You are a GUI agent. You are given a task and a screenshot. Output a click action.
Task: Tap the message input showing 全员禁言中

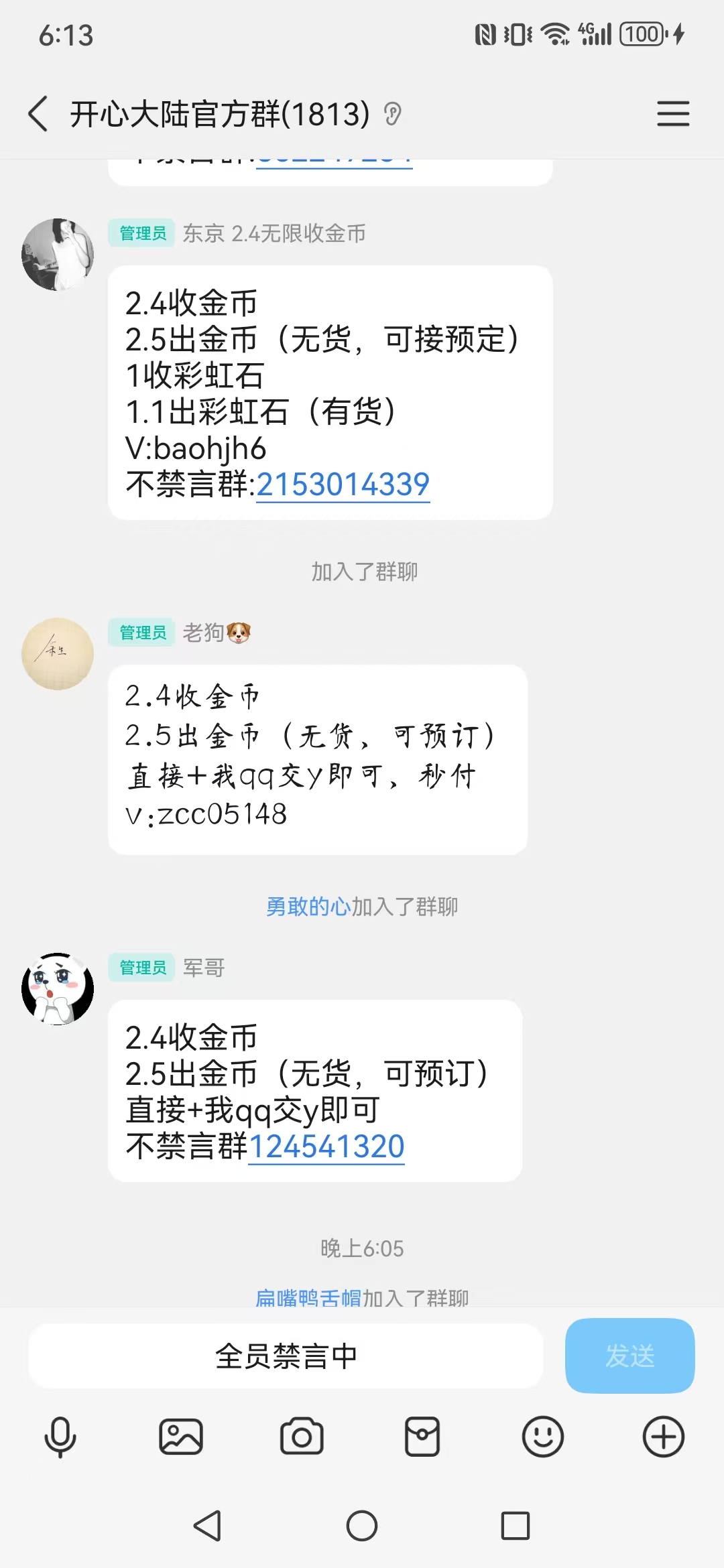[287, 1356]
